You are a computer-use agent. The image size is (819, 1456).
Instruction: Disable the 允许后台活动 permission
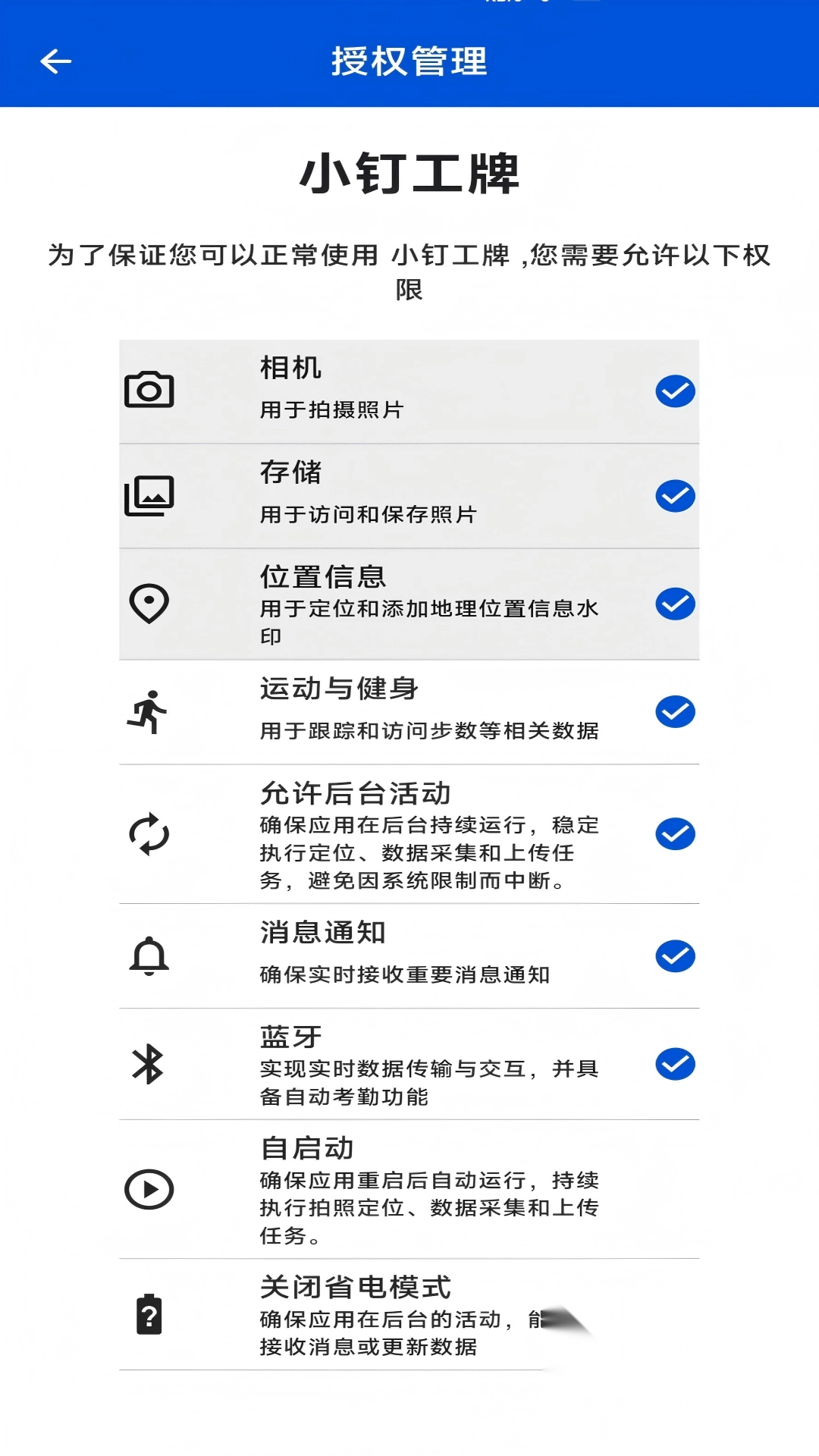(x=673, y=833)
